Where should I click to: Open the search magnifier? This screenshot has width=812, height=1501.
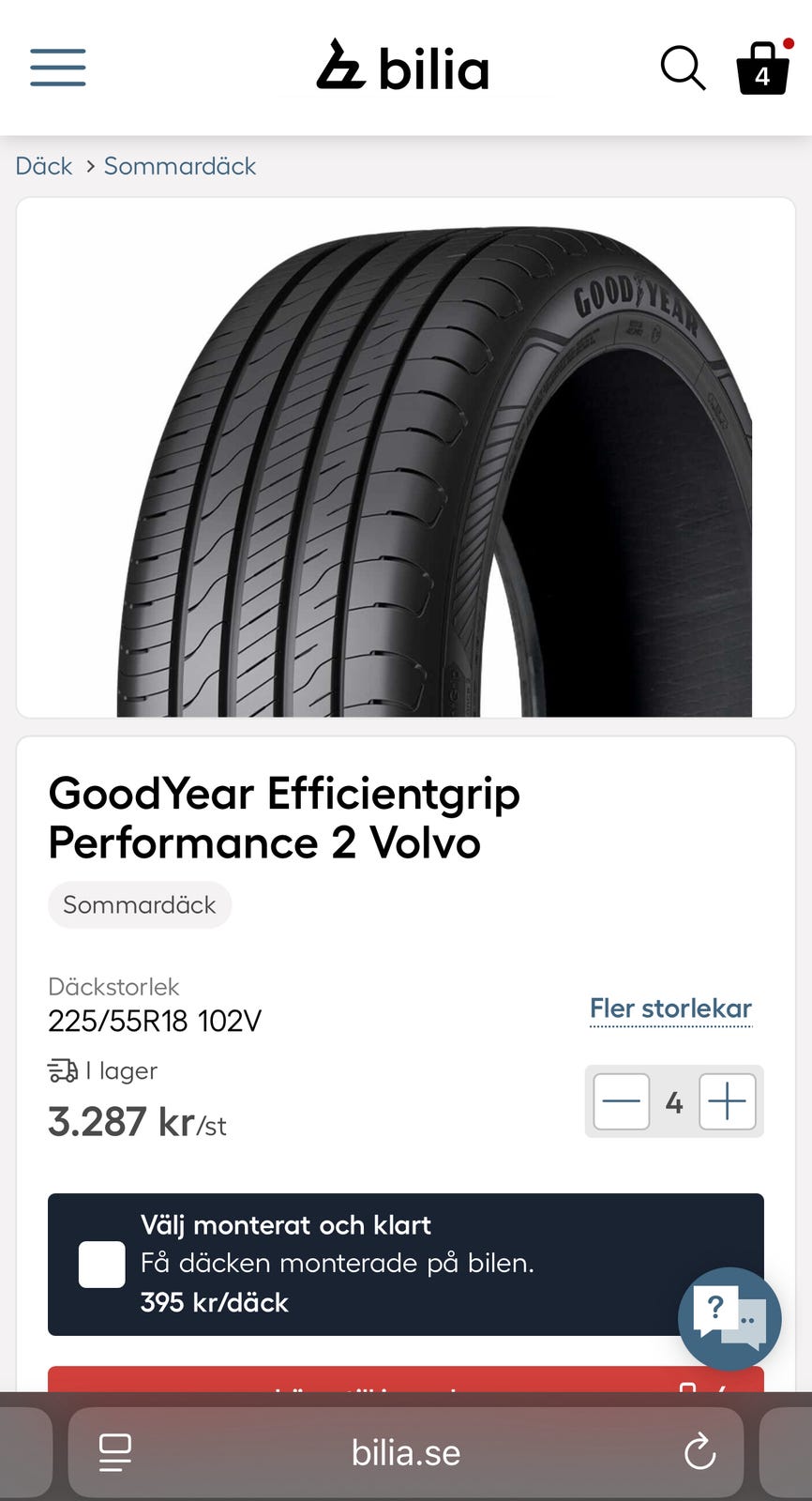[683, 68]
